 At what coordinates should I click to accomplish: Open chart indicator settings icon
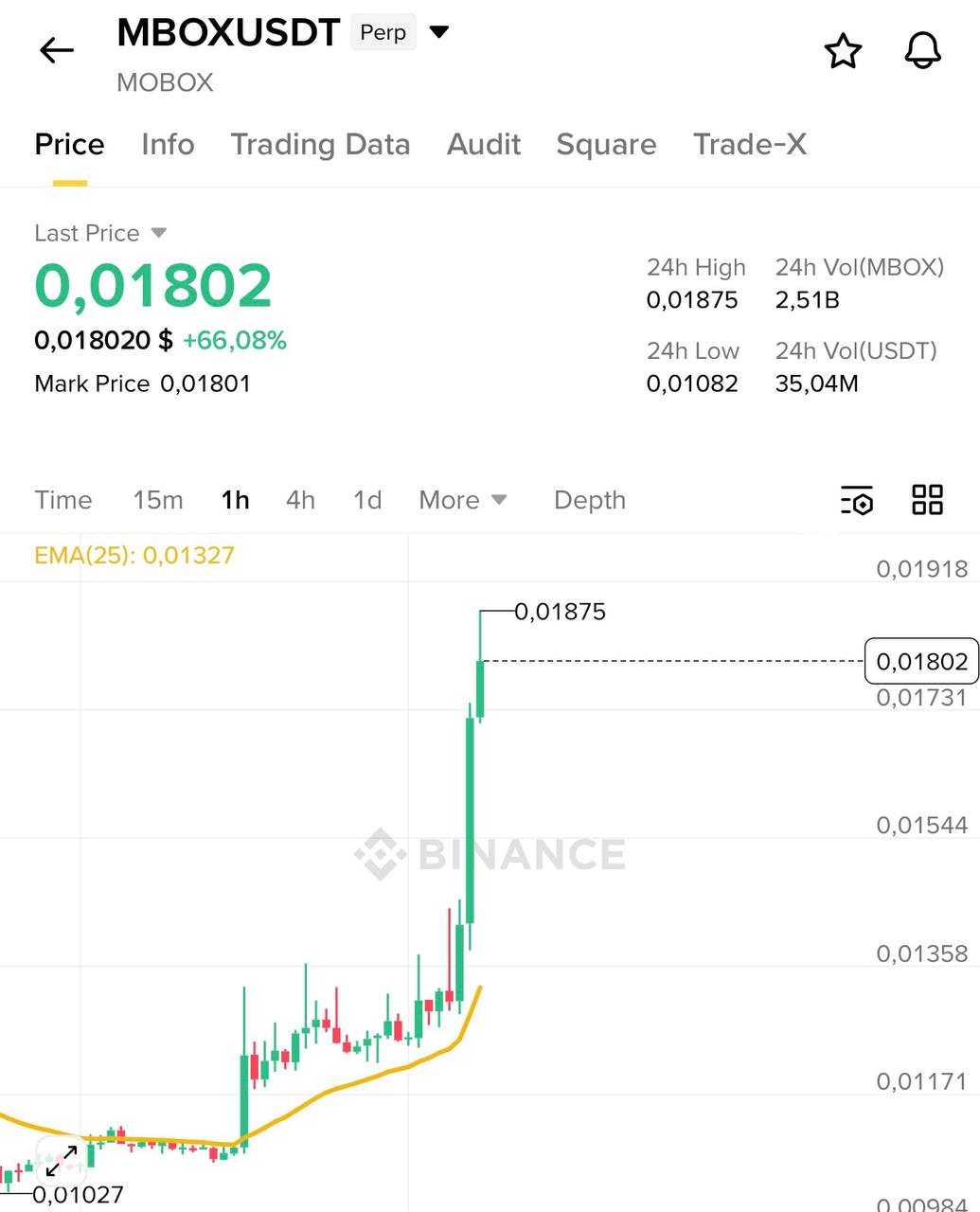(857, 500)
